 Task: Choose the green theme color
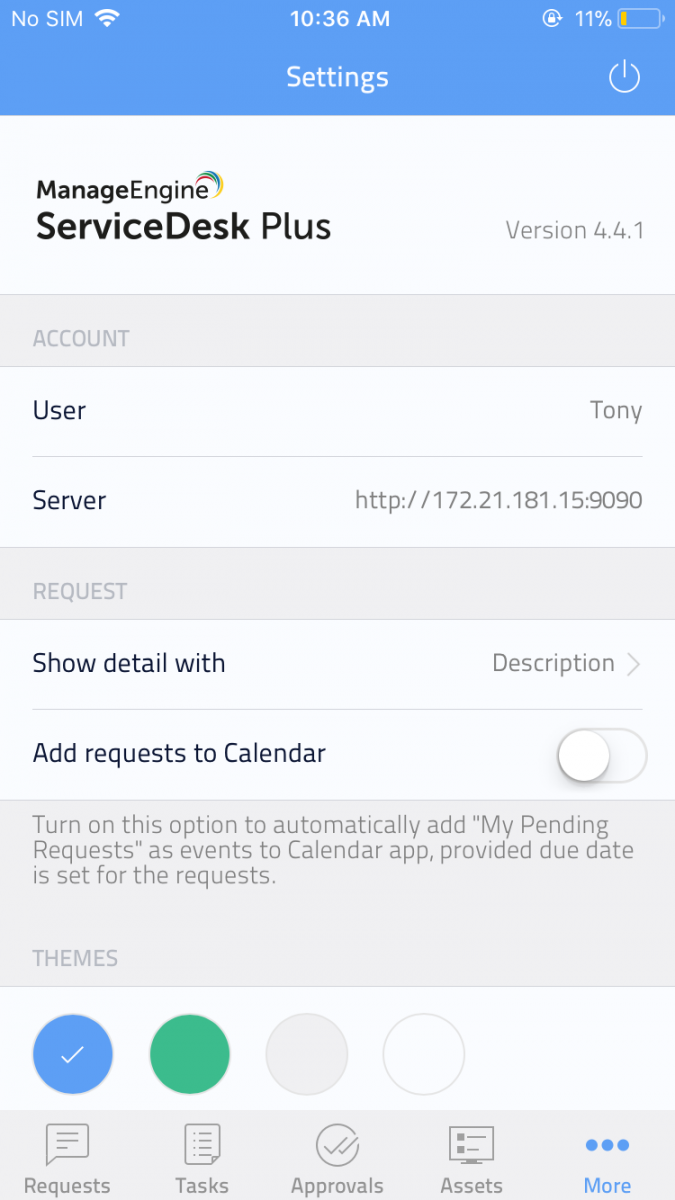(190, 1054)
